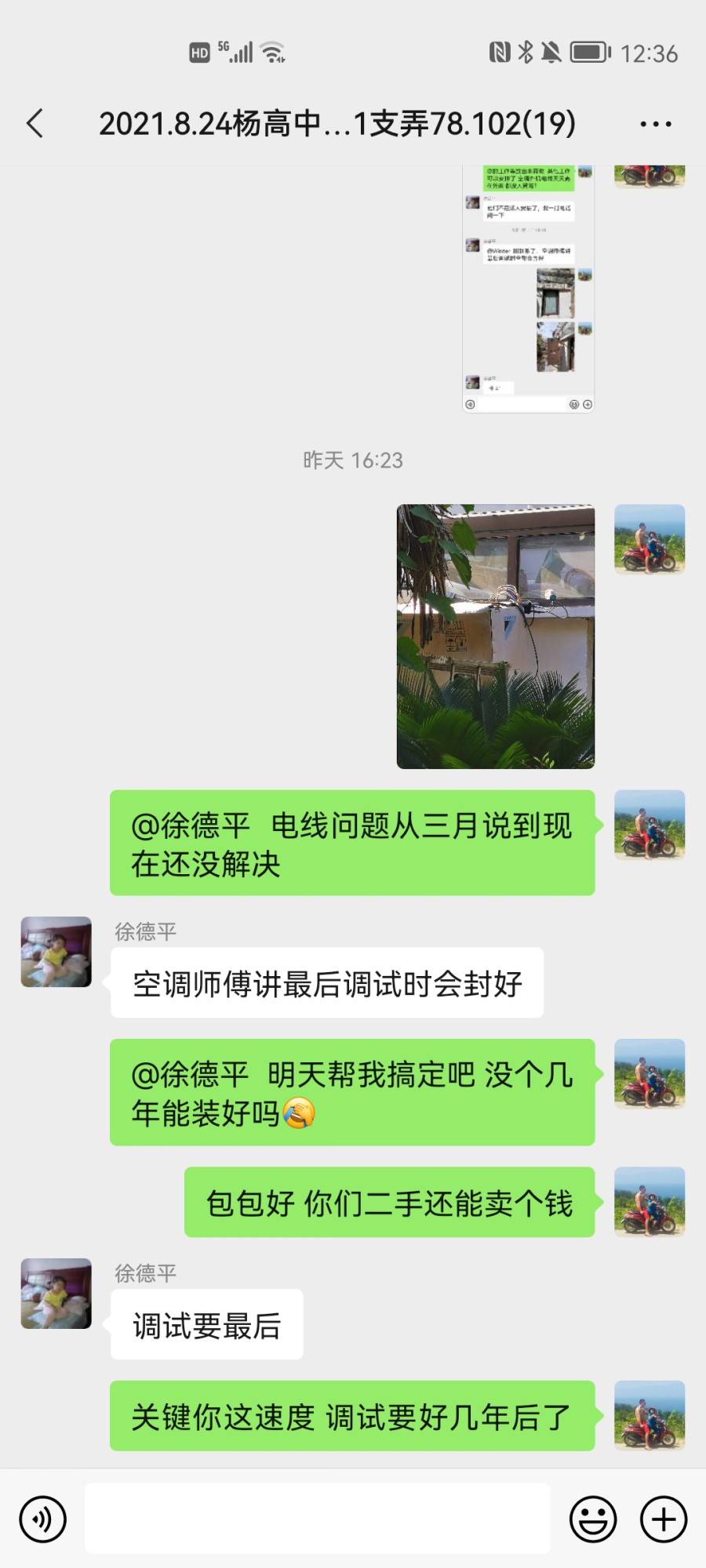Open 徐德平's avatar beside 空调师傅 message
Screen dimensions: 706x1568
tap(56, 952)
